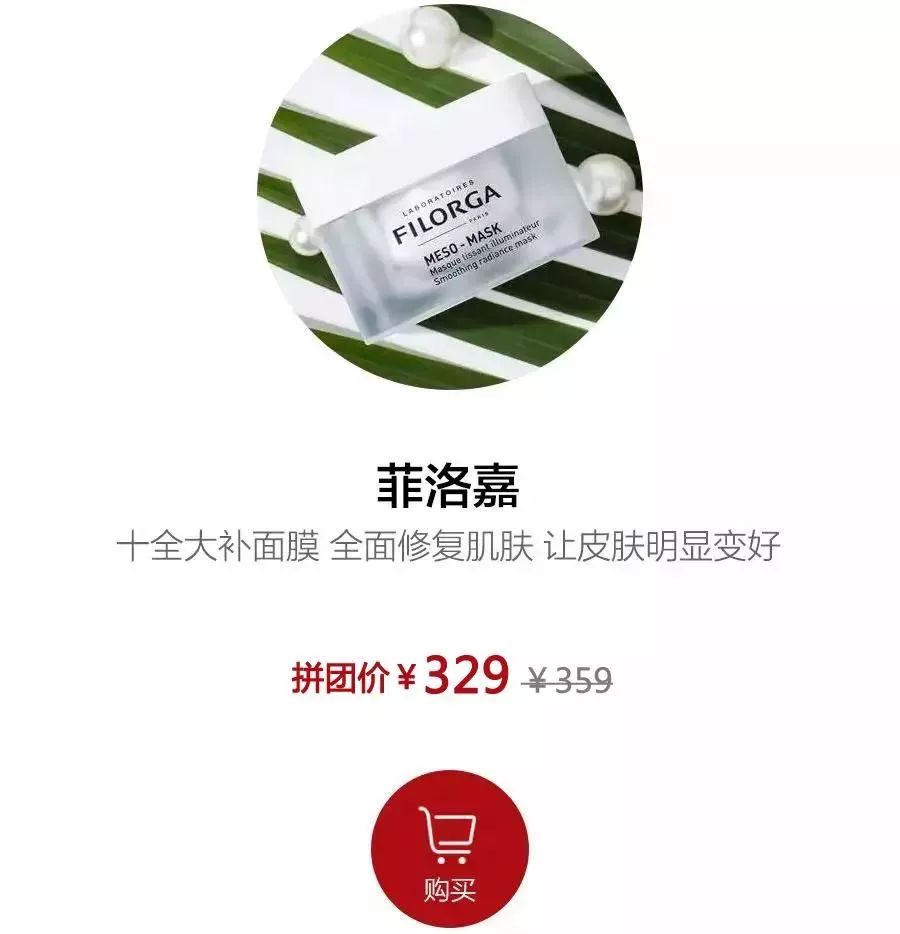
Task: Click the 菲洛嘉 brand name link
Action: [449, 480]
